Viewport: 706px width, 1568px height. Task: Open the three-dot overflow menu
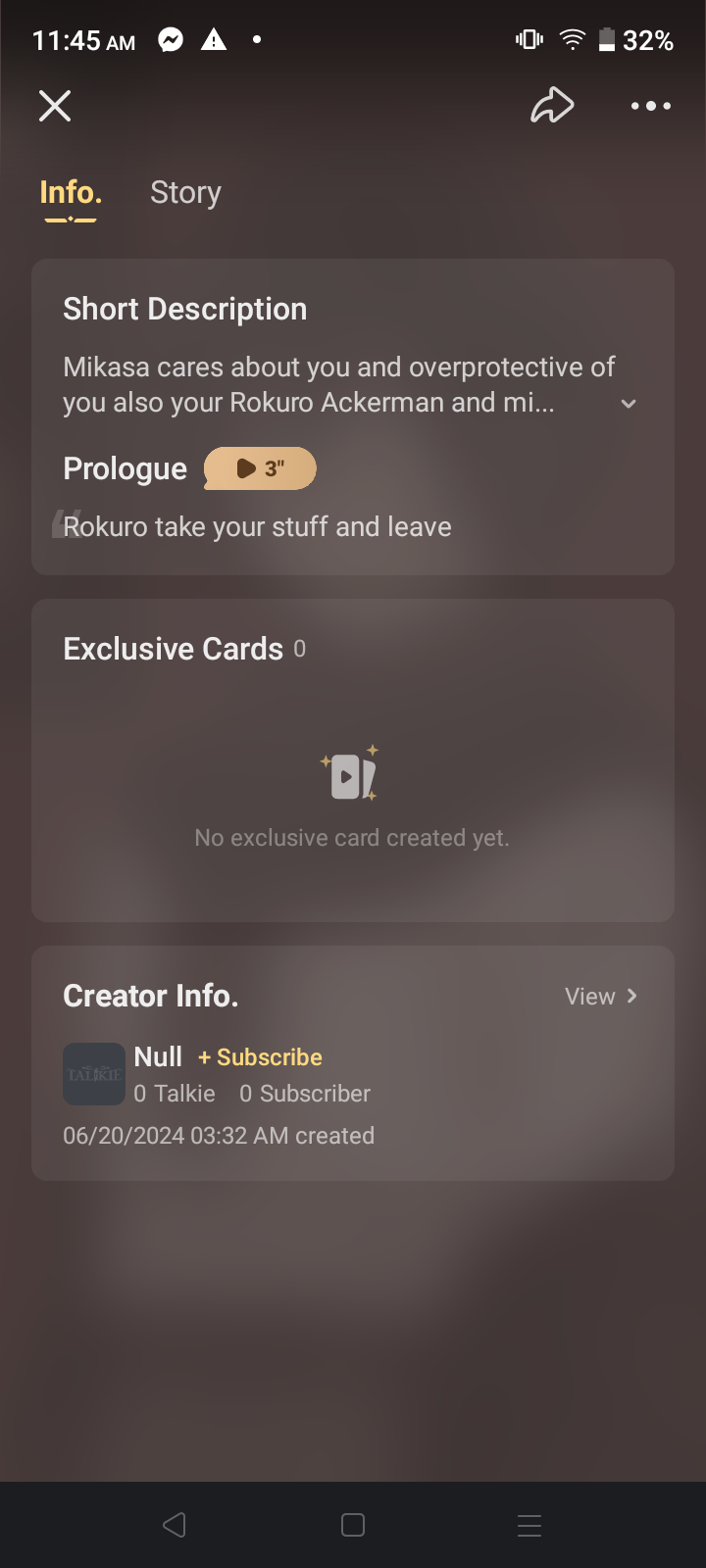(x=650, y=106)
